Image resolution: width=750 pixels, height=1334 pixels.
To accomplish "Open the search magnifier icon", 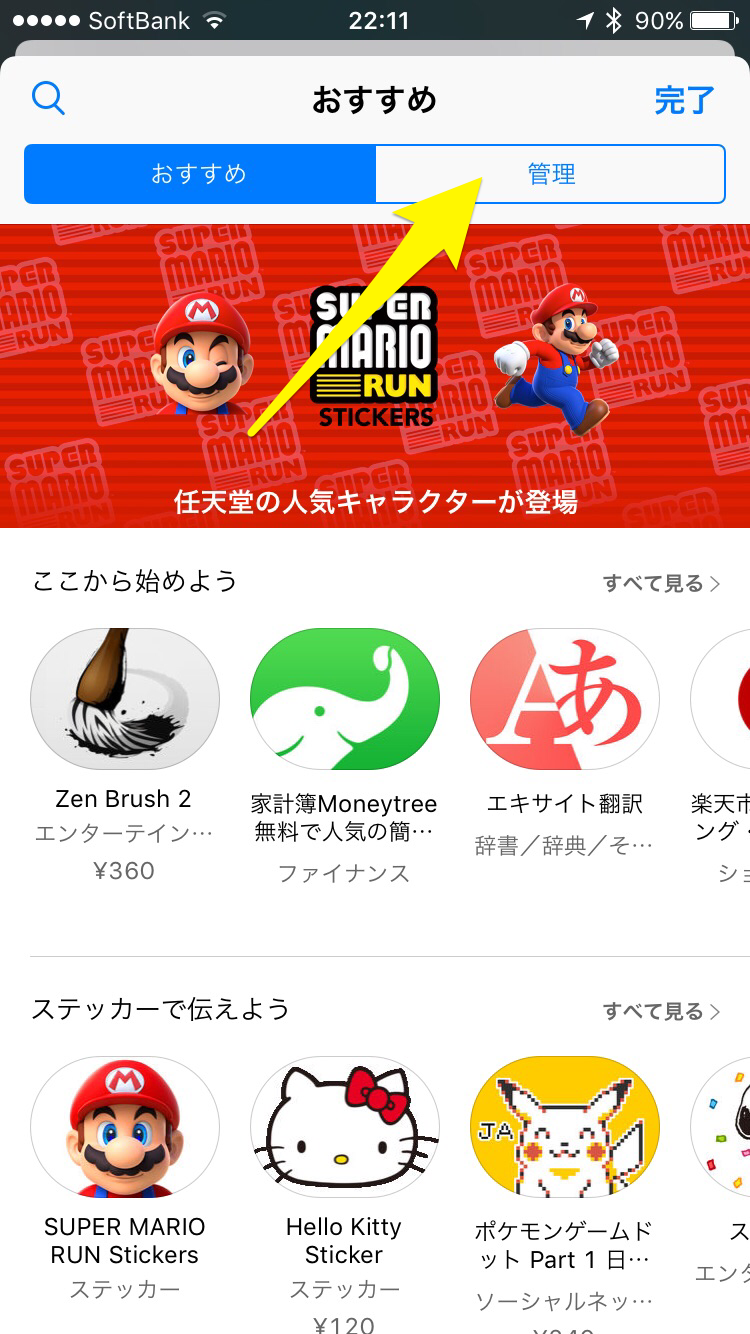I will pos(48,98).
